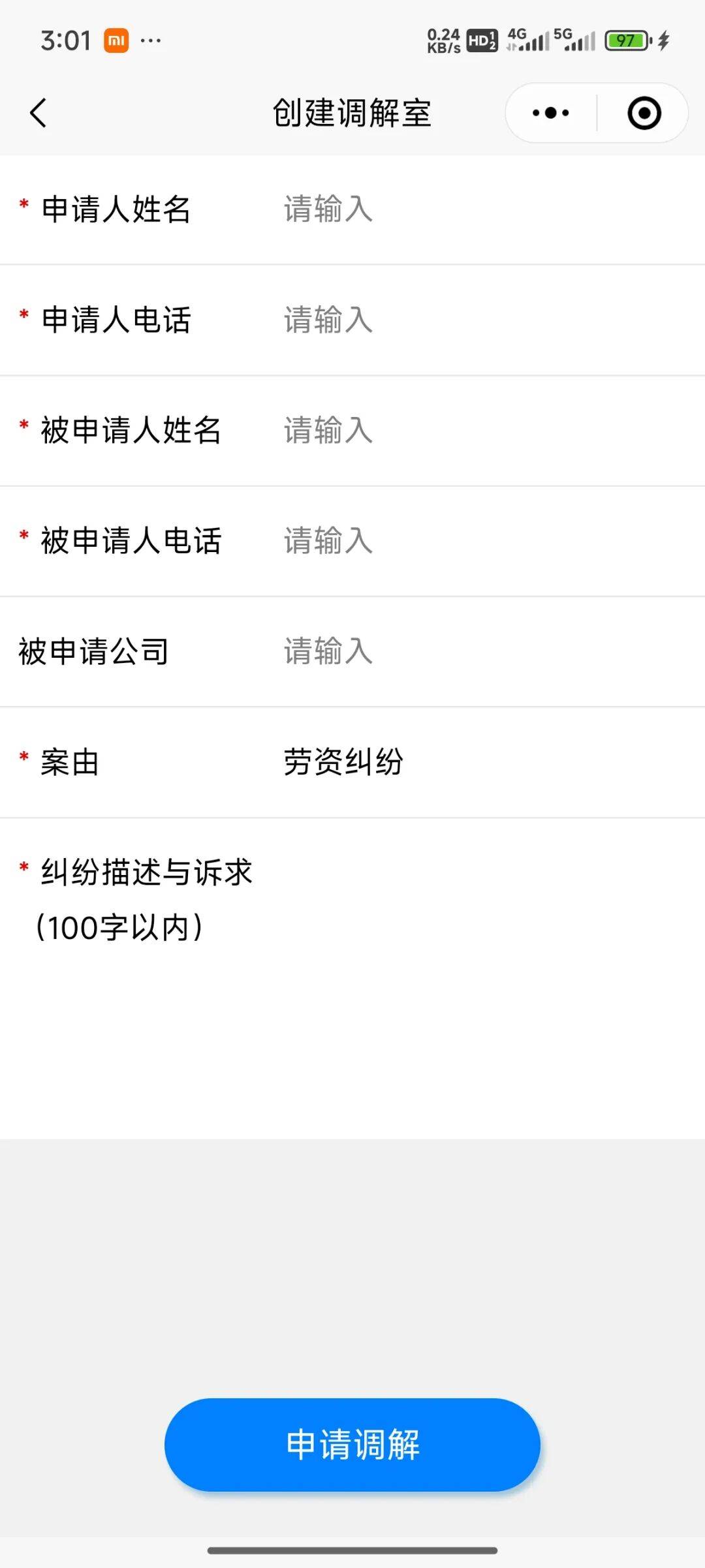
Task: Submit with the 申请调解 button
Action: click(x=352, y=1444)
